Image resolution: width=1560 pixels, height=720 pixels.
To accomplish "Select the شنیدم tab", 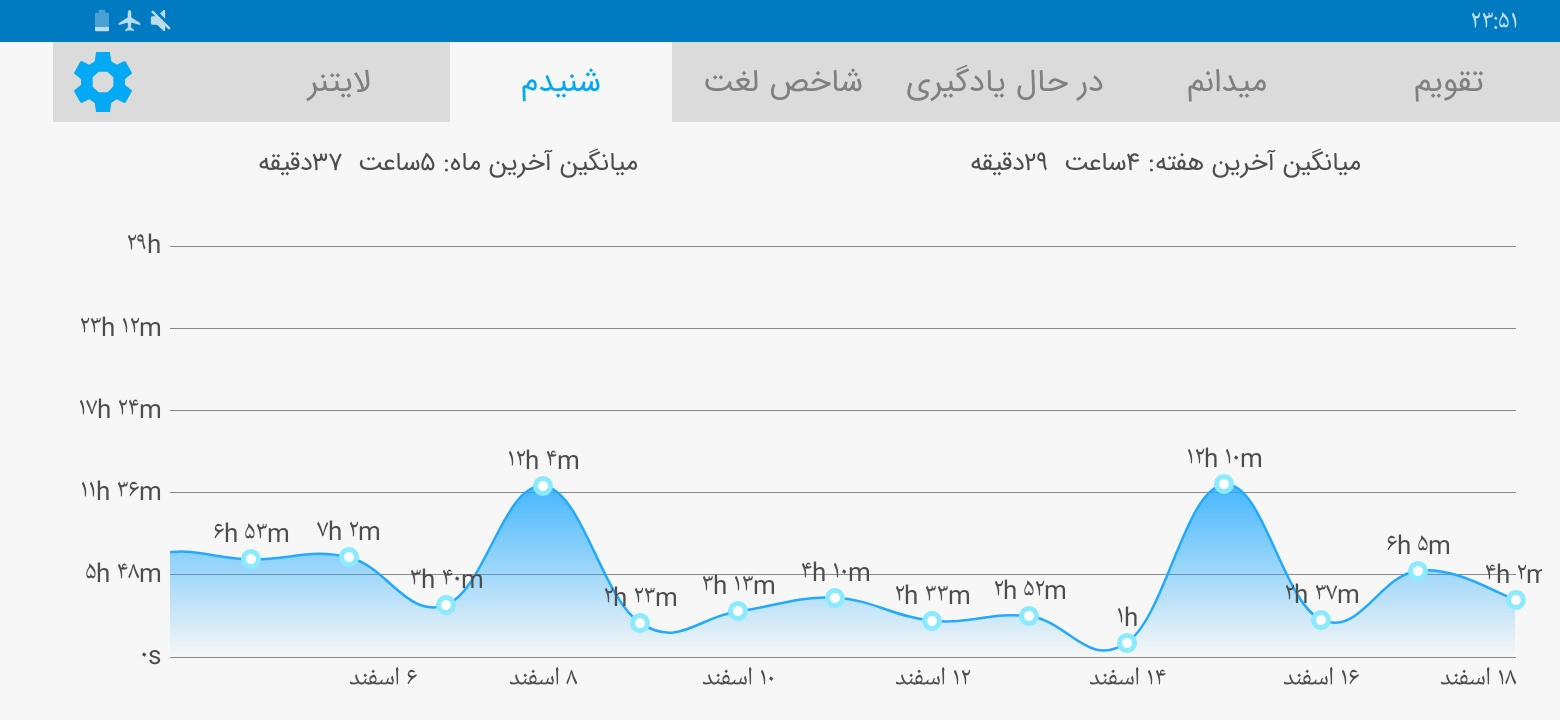I will [x=561, y=82].
